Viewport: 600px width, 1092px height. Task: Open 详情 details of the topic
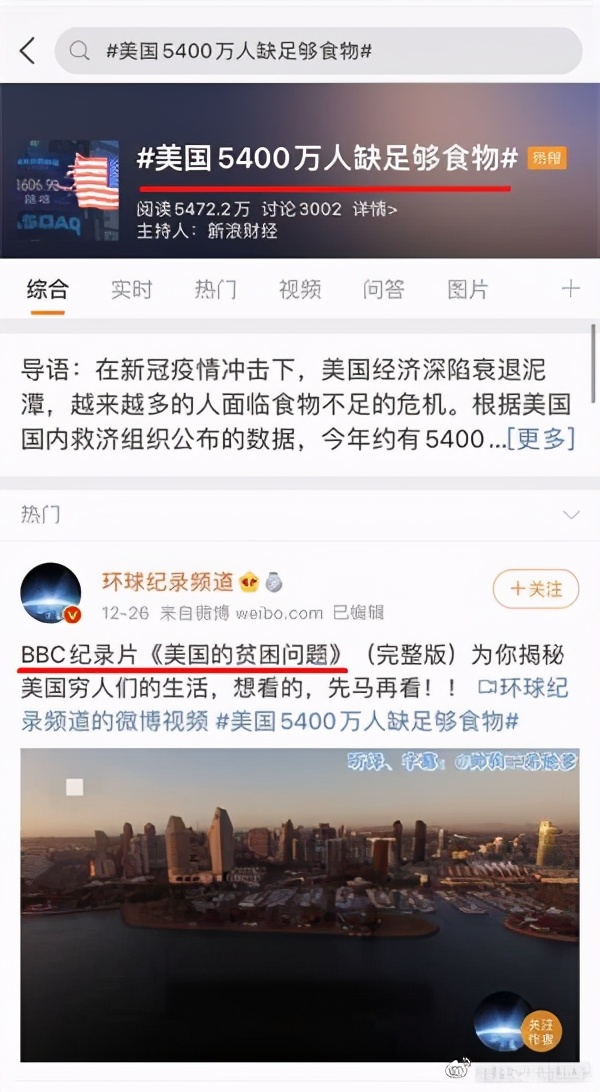[375, 210]
